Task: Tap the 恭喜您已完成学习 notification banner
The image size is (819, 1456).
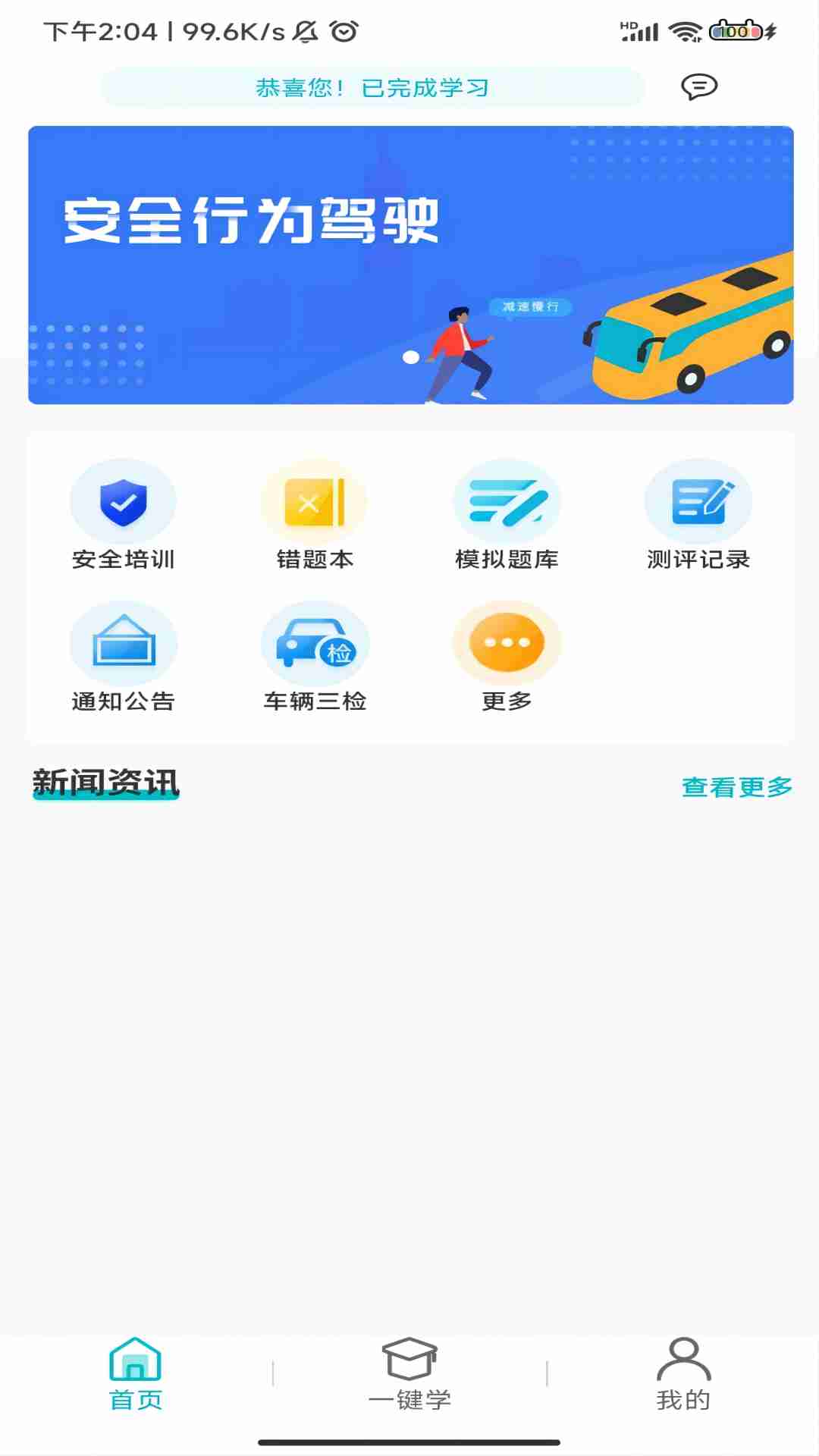Action: click(x=373, y=87)
